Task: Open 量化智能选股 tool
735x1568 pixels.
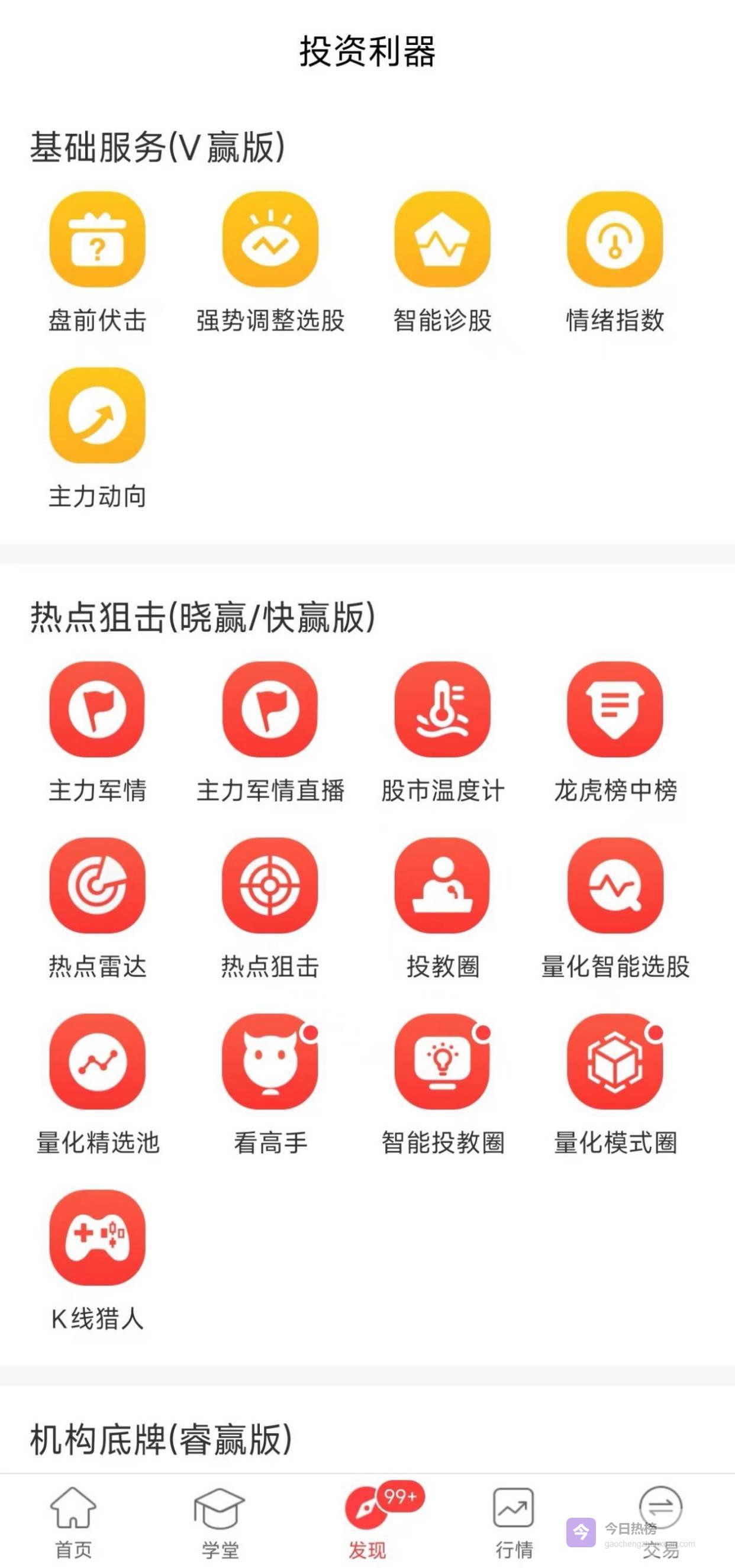Action: [x=615, y=886]
